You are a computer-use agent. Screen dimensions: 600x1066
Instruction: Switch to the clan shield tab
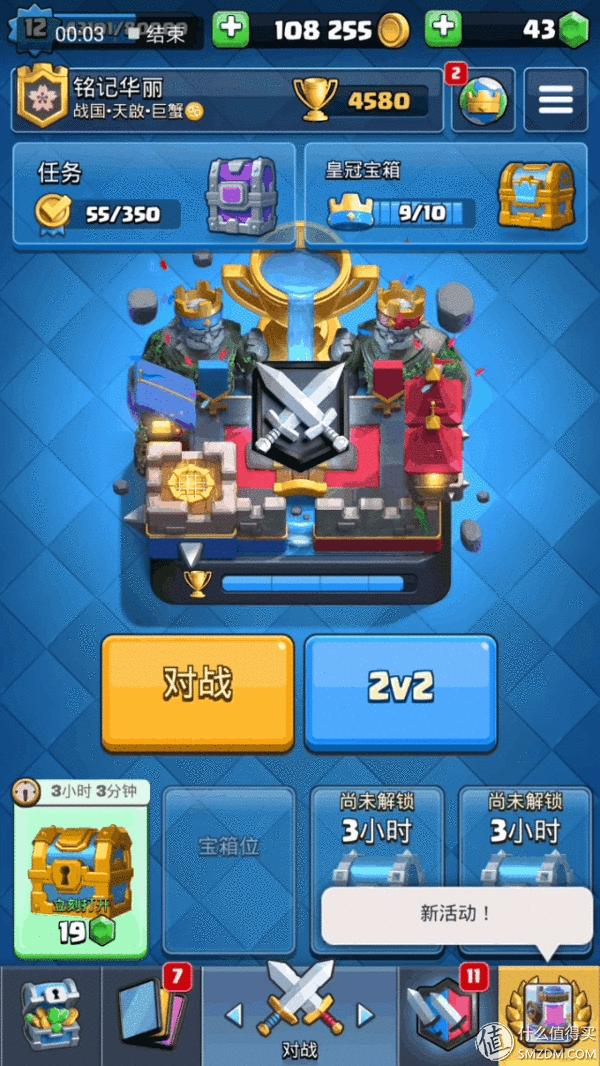pos(445,1012)
